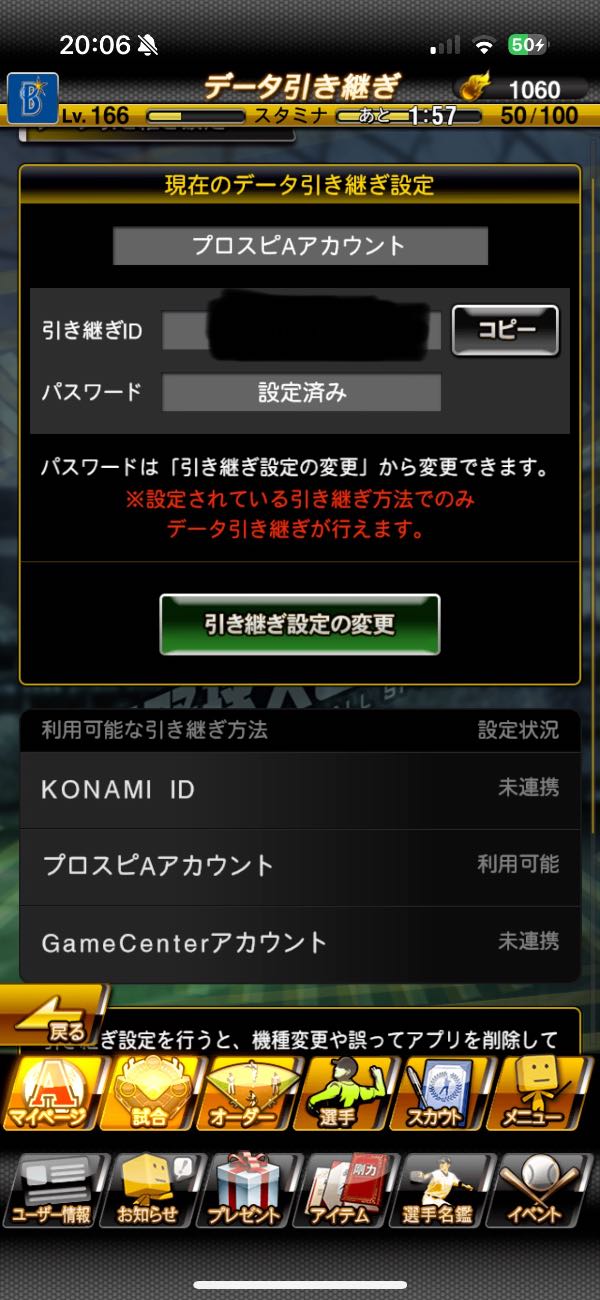The height and width of the screenshot is (1300, 600).
Task: Copy the 引き継ぎID with コピー button
Action: [x=505, y=330]
